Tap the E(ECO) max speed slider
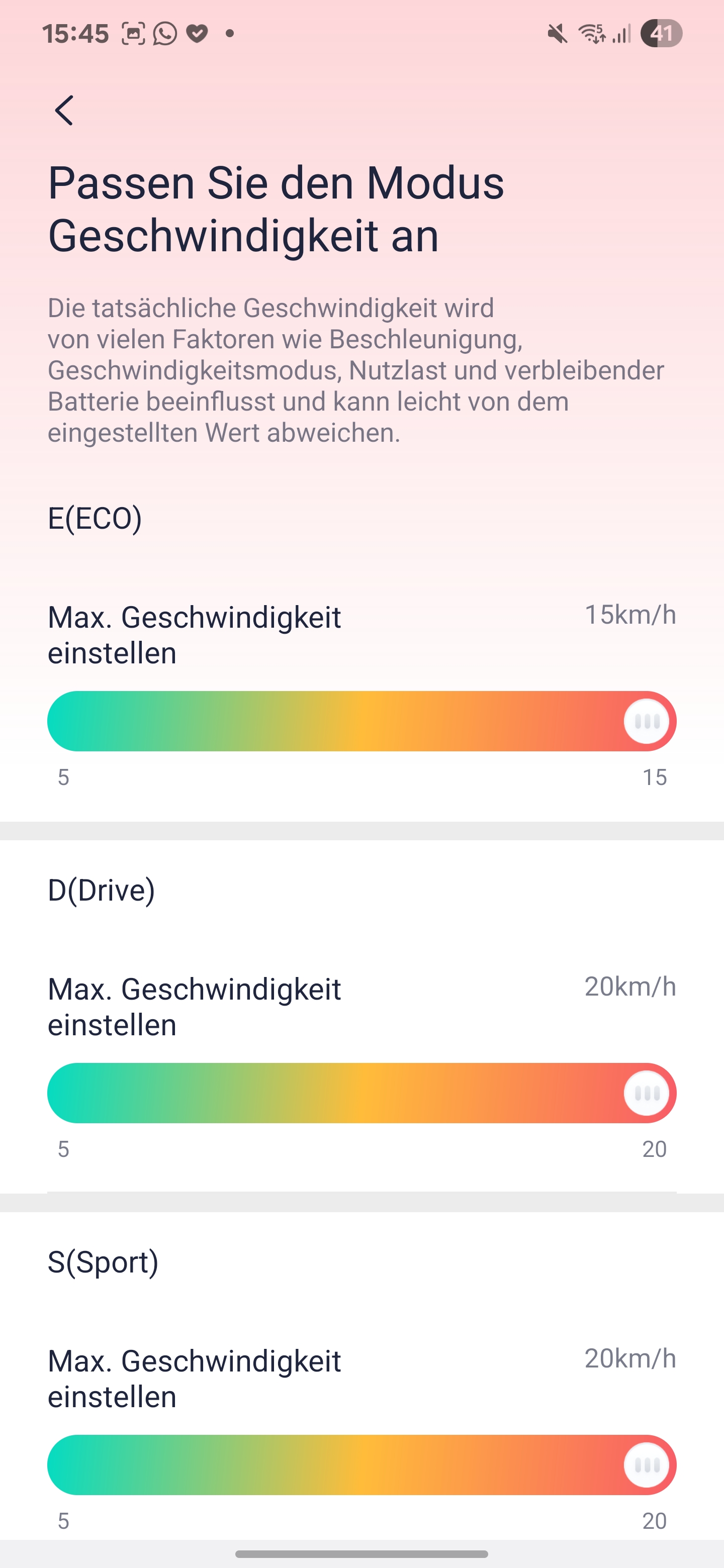Screen dimensions: 724x1568 pyautogui.click(x=361, y=721)
